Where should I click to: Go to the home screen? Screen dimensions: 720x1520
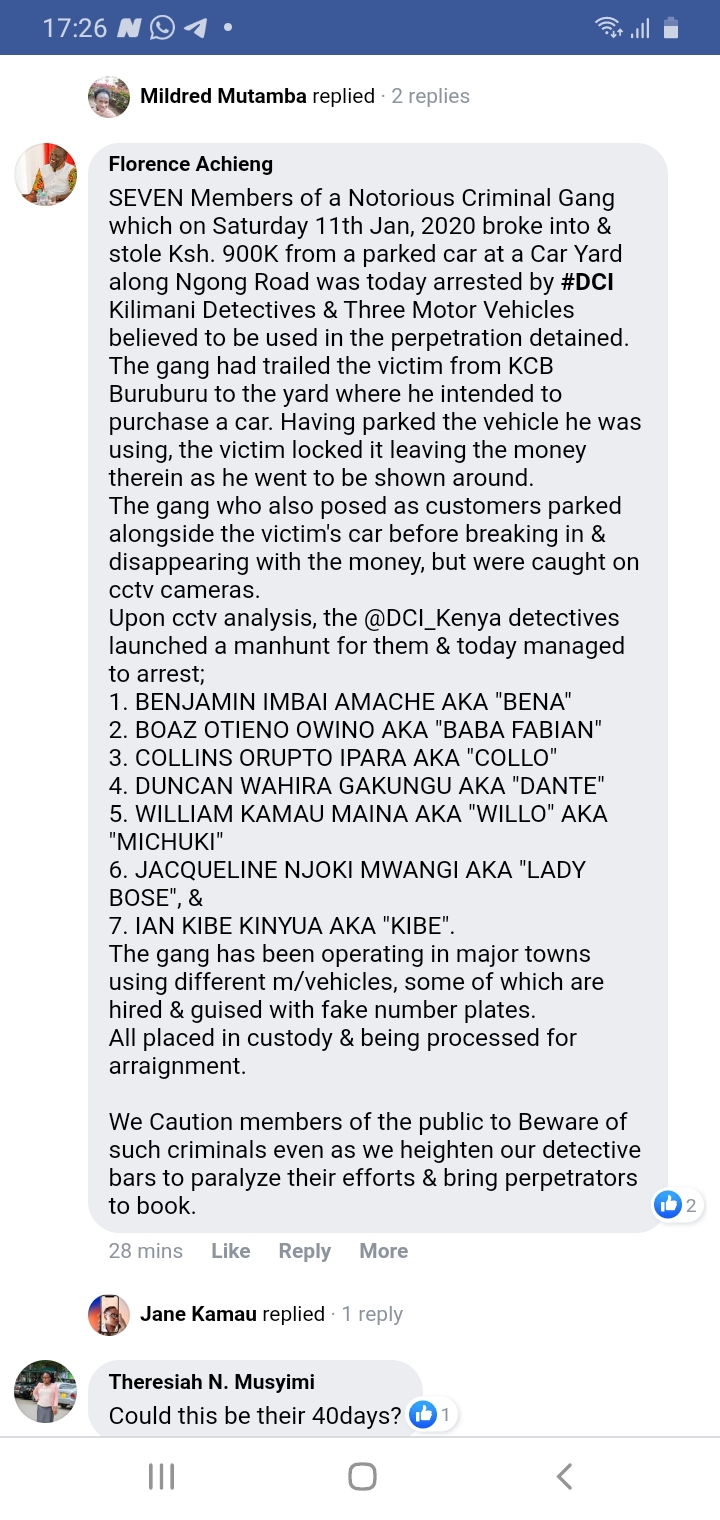click(361, 1476)
